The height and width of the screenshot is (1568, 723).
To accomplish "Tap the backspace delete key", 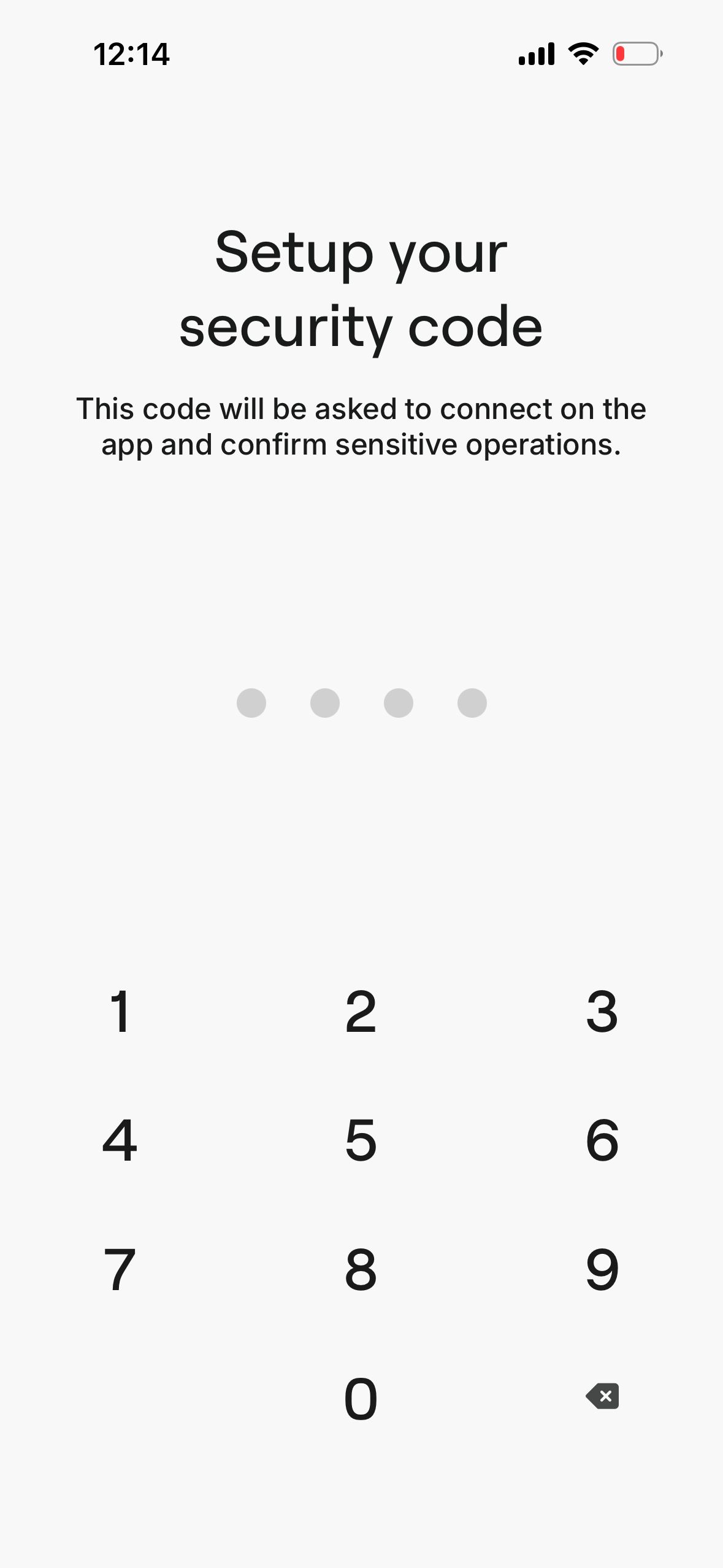I will [x=603, y=1396].
